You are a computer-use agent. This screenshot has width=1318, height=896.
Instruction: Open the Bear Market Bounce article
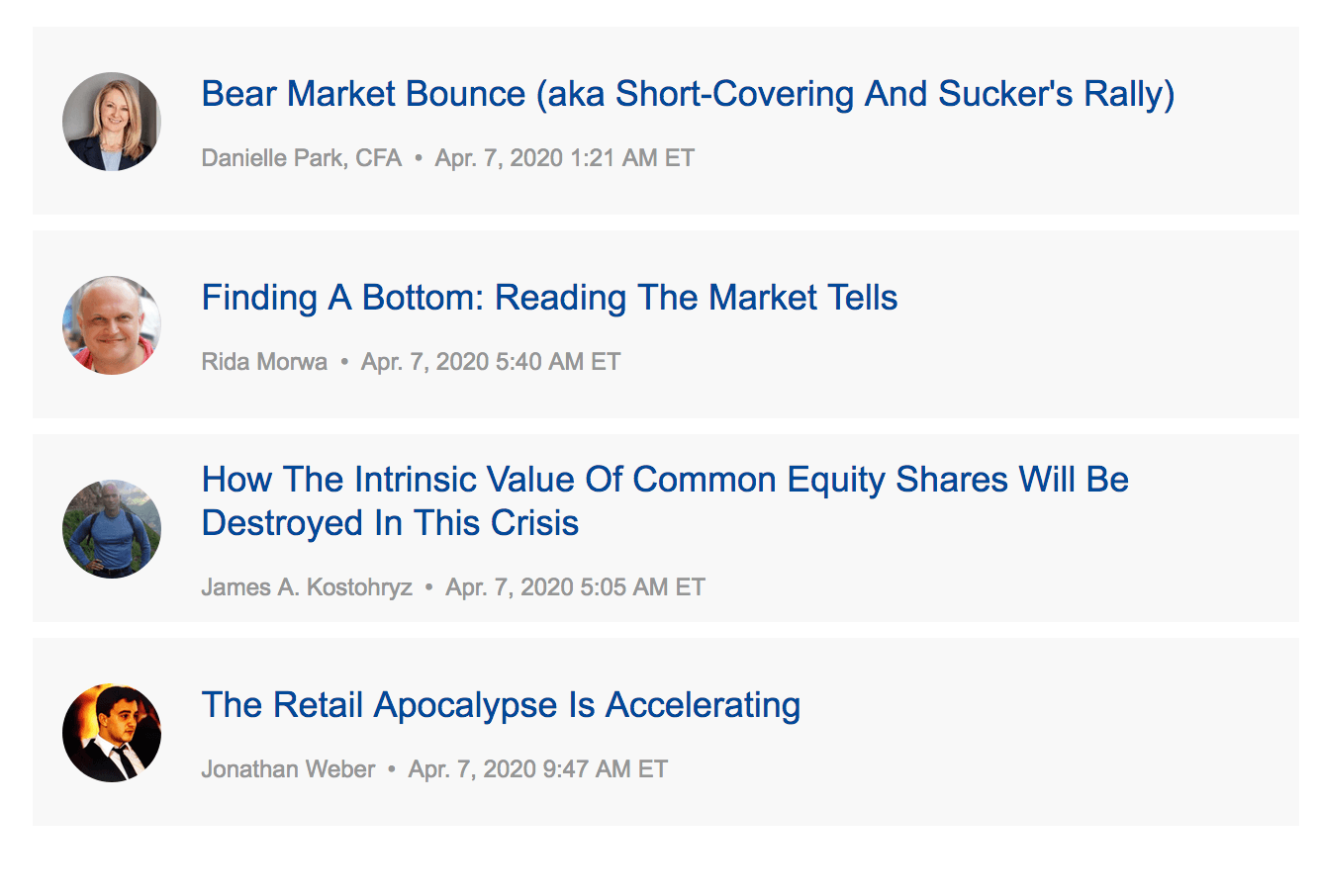[688, 94]
